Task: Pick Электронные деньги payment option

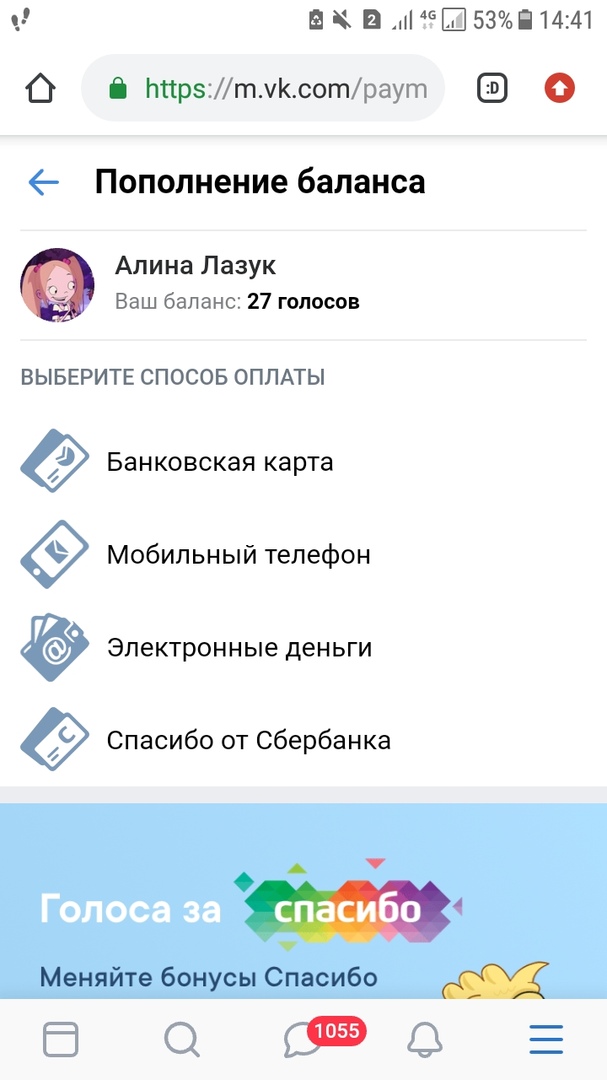Action: click(x=238, y=648)
